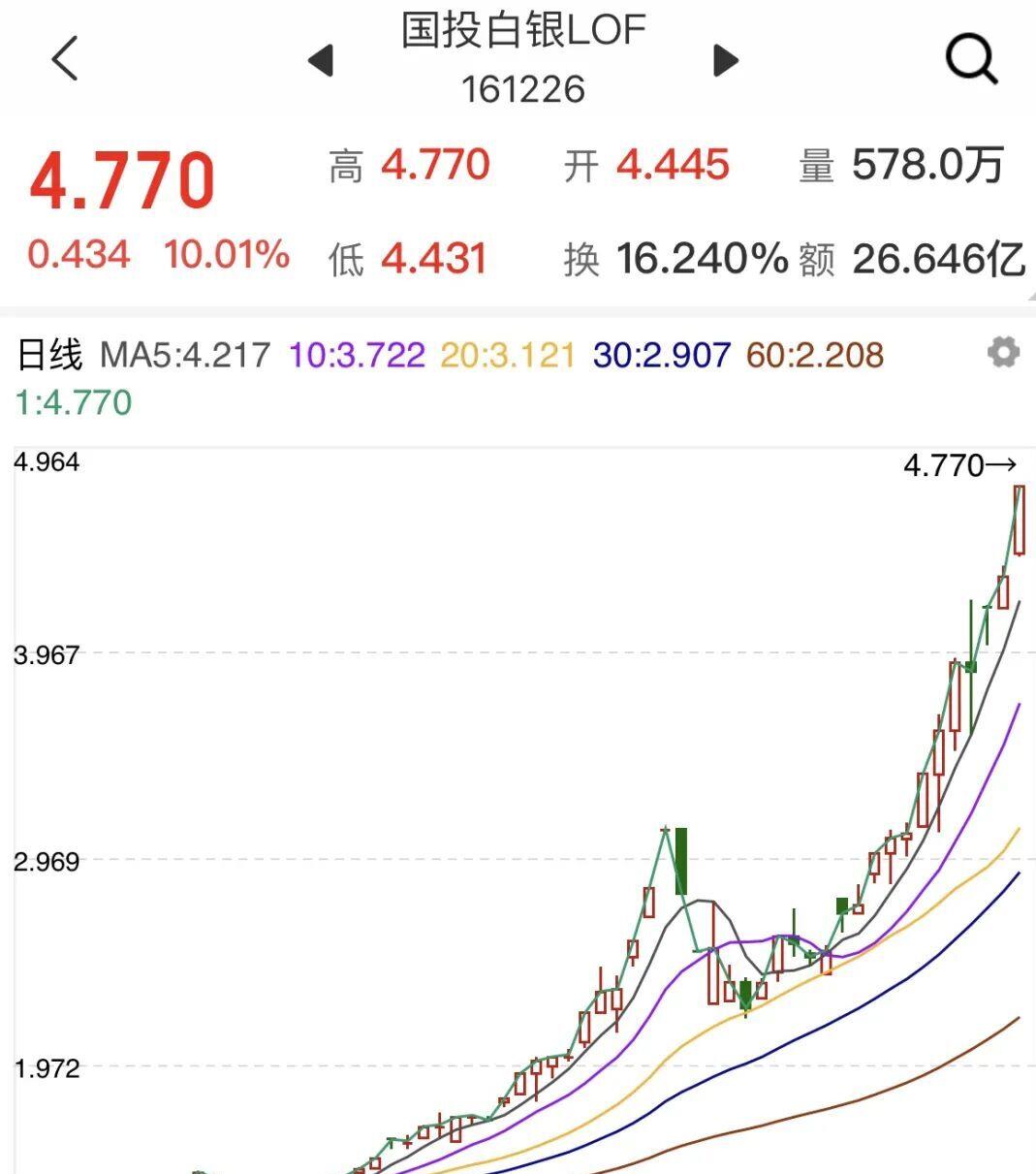Viewport: 1036px width, 1174px height.
Task: Toggle the MA60 moving average display
Action: (x=812, y=356)
